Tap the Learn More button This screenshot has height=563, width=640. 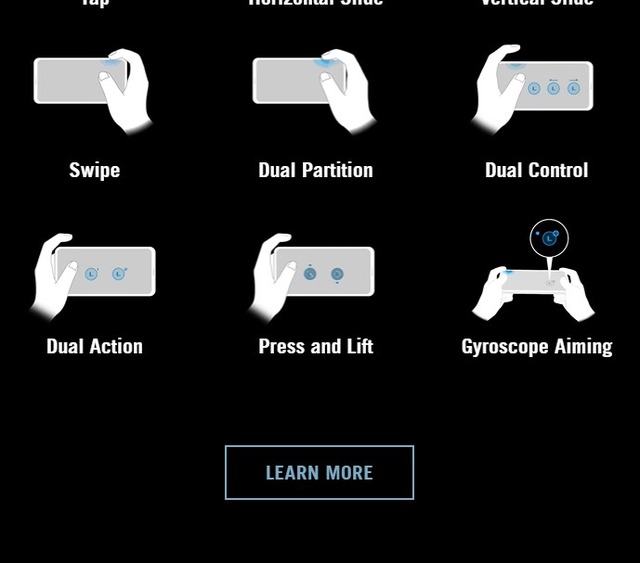tap(319, 472)
